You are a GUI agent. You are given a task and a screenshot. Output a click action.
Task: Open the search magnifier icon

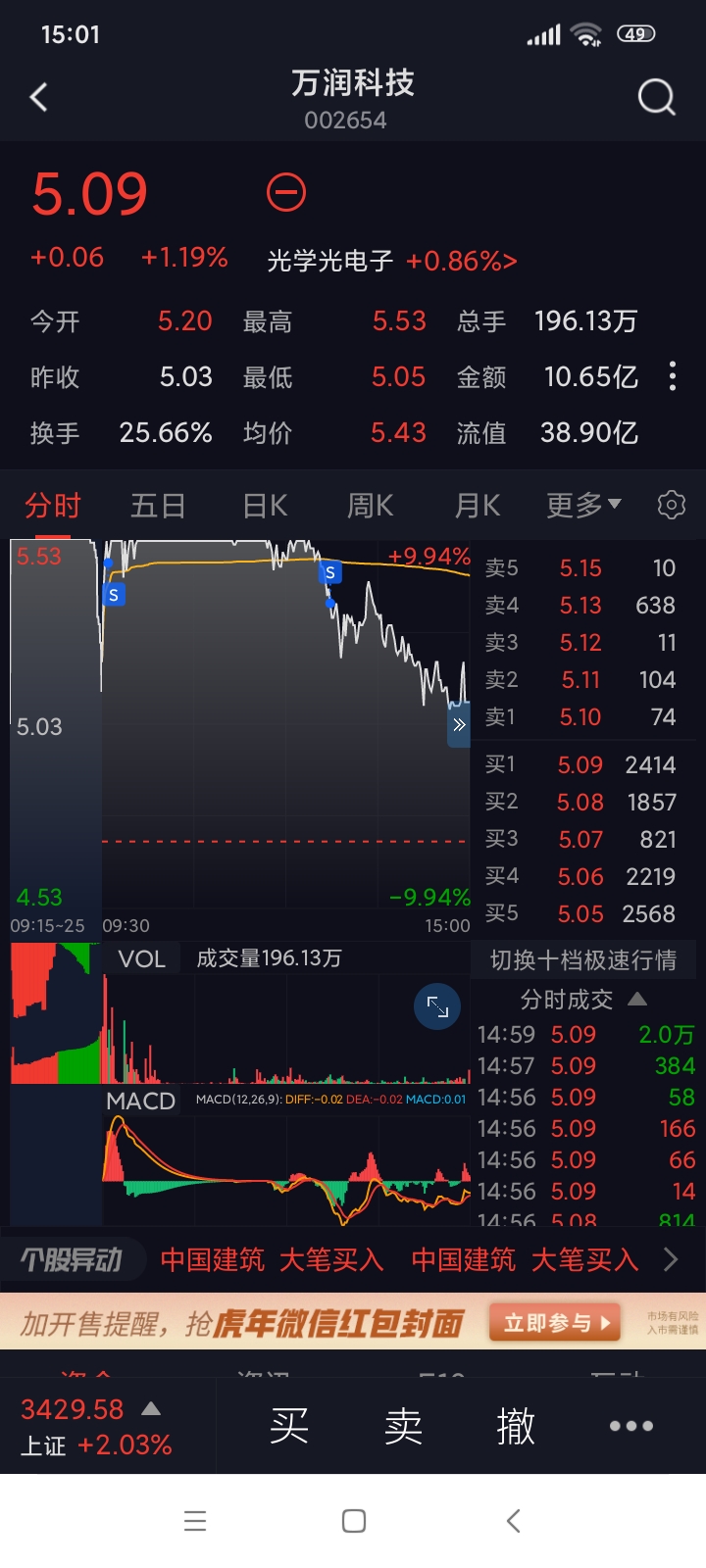coord(656,97)
